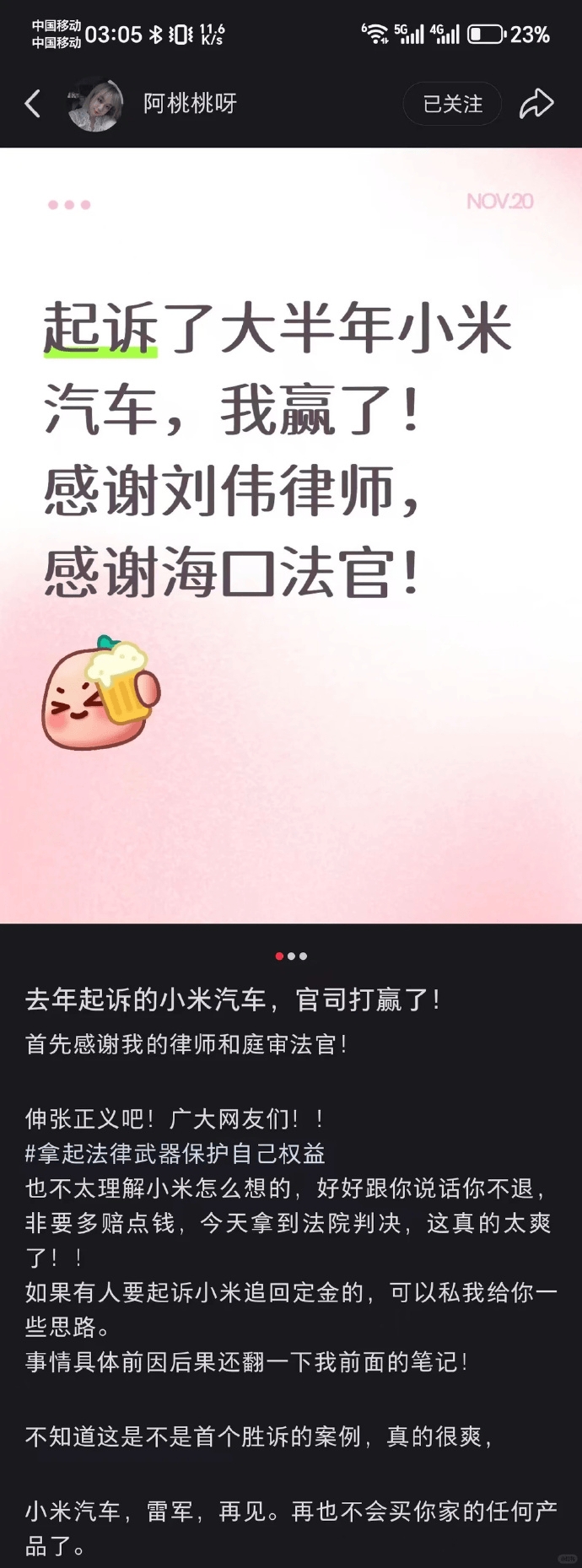
Task: Tap the 已关注 following button
Action: 452,104
